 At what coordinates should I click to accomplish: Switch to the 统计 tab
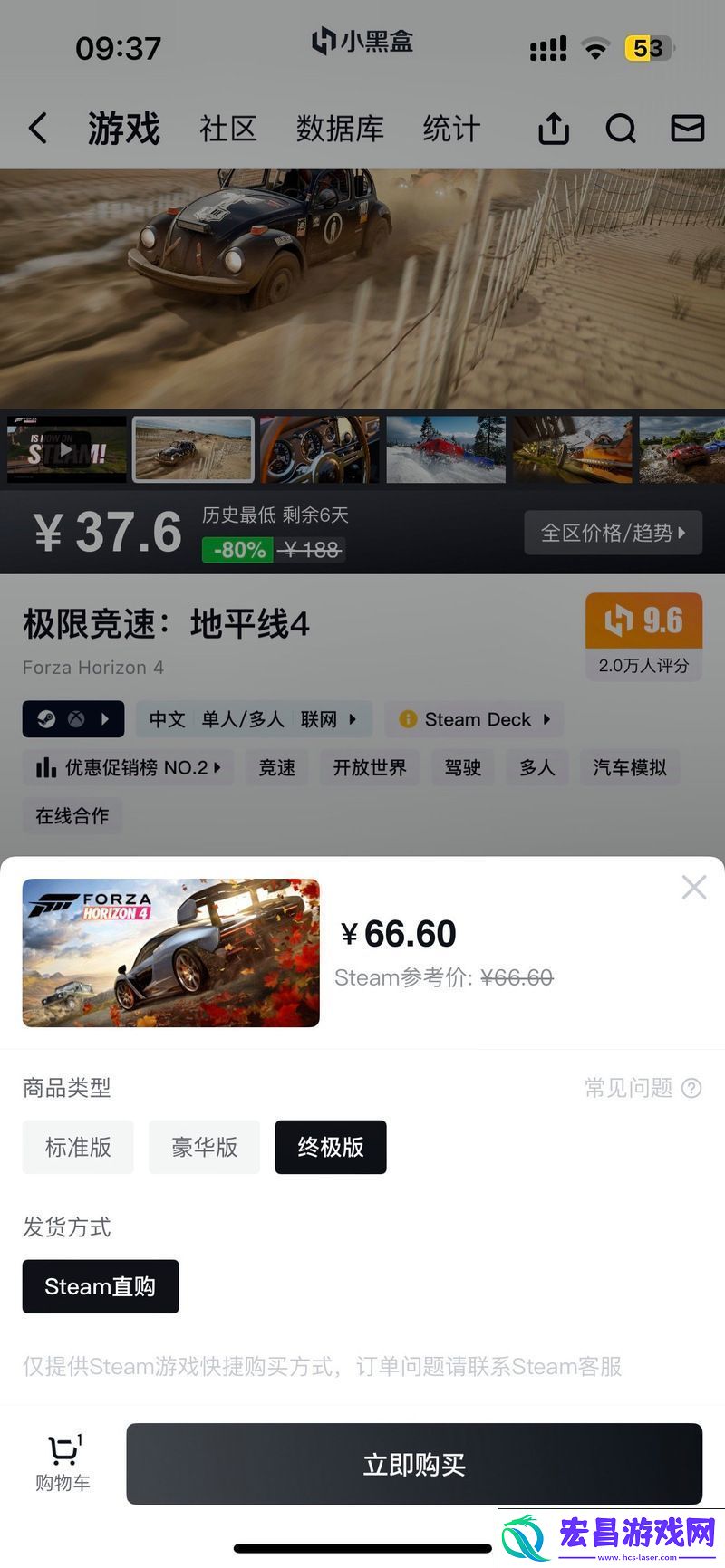point(450,129)
